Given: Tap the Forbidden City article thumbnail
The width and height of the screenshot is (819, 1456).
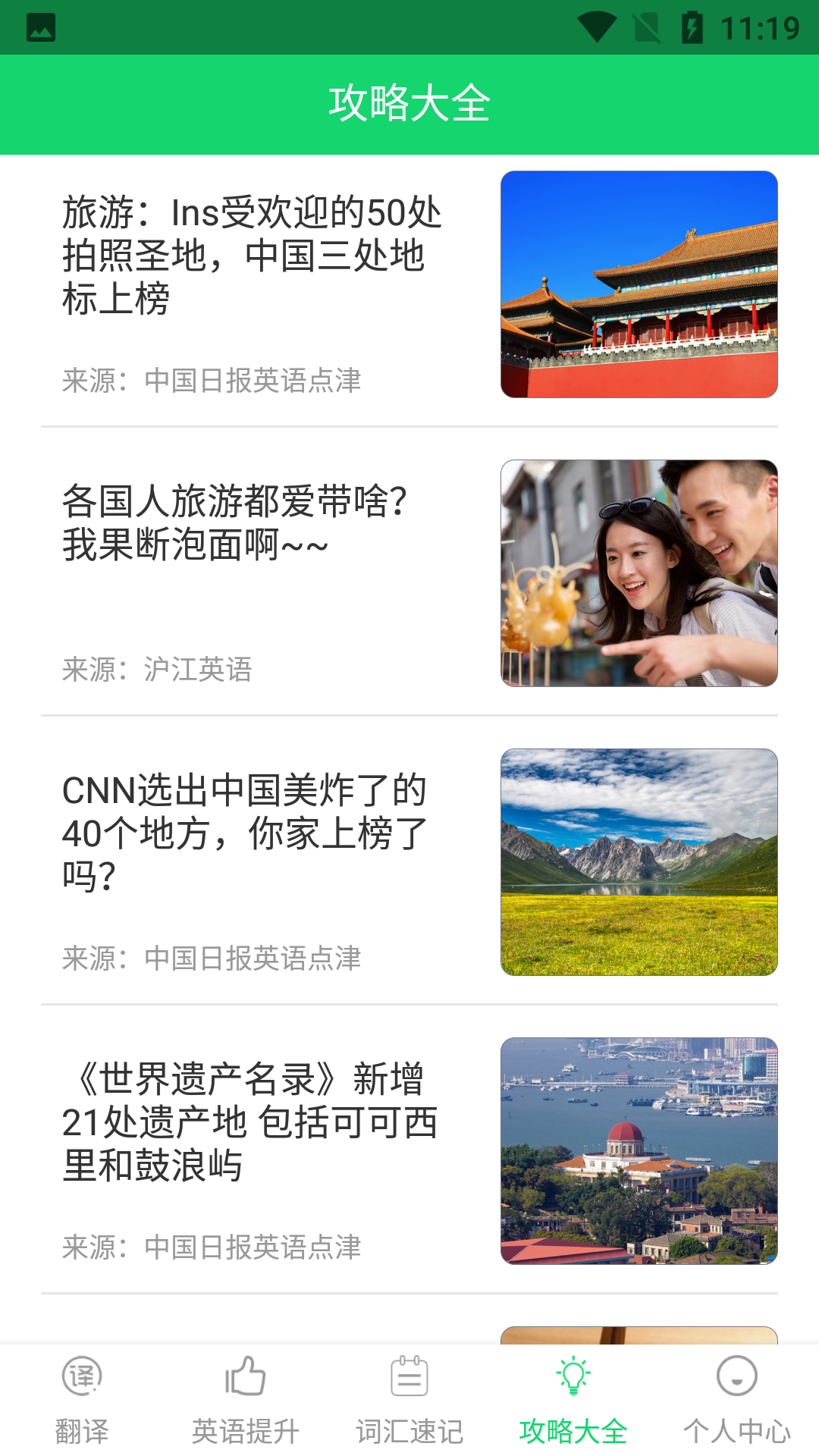Looking at the screenshot, I should [640, 284].
